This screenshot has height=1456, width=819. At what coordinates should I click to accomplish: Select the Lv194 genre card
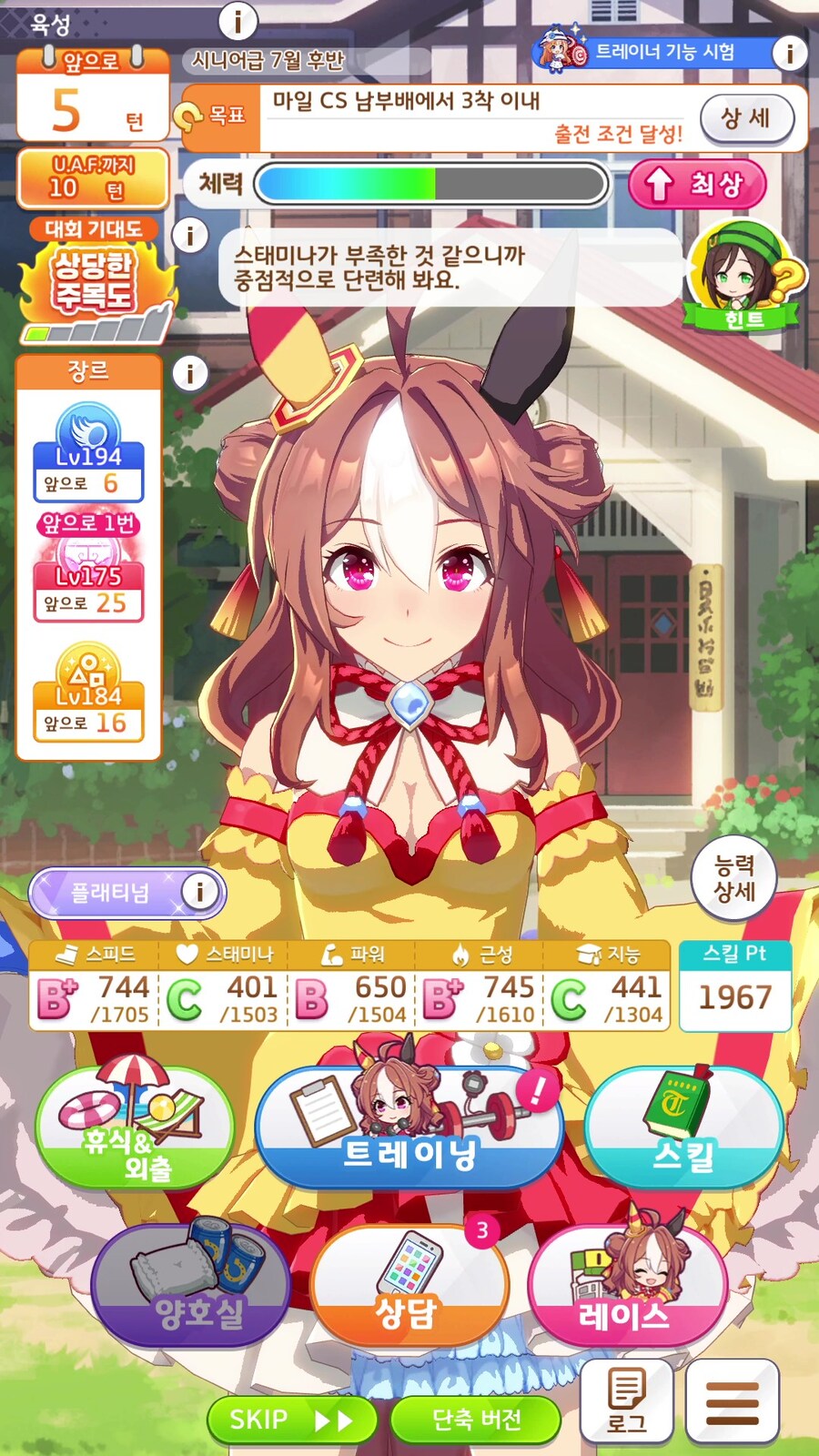(x=88, y=455)
